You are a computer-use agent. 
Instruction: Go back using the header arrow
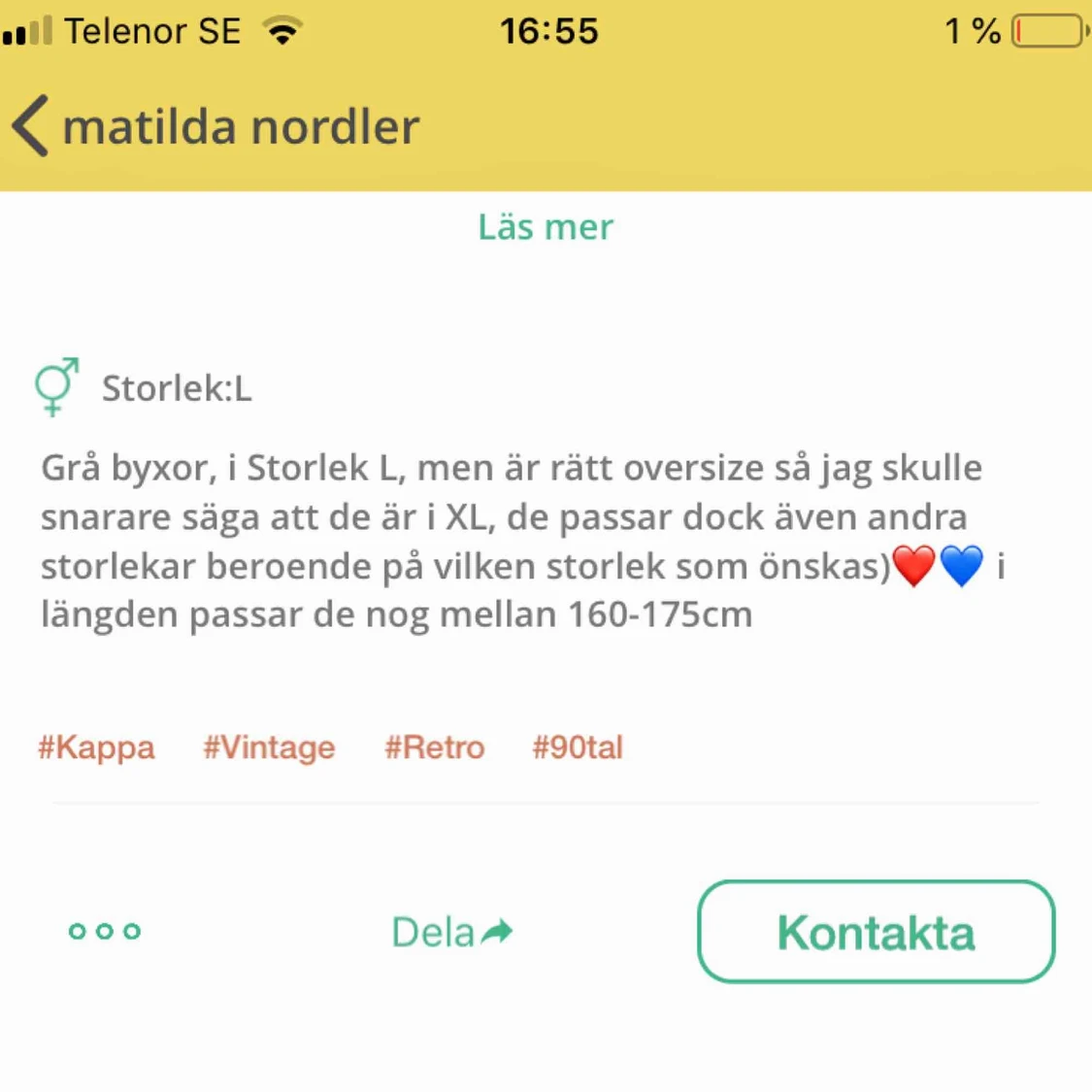click(x=31, y=126)
